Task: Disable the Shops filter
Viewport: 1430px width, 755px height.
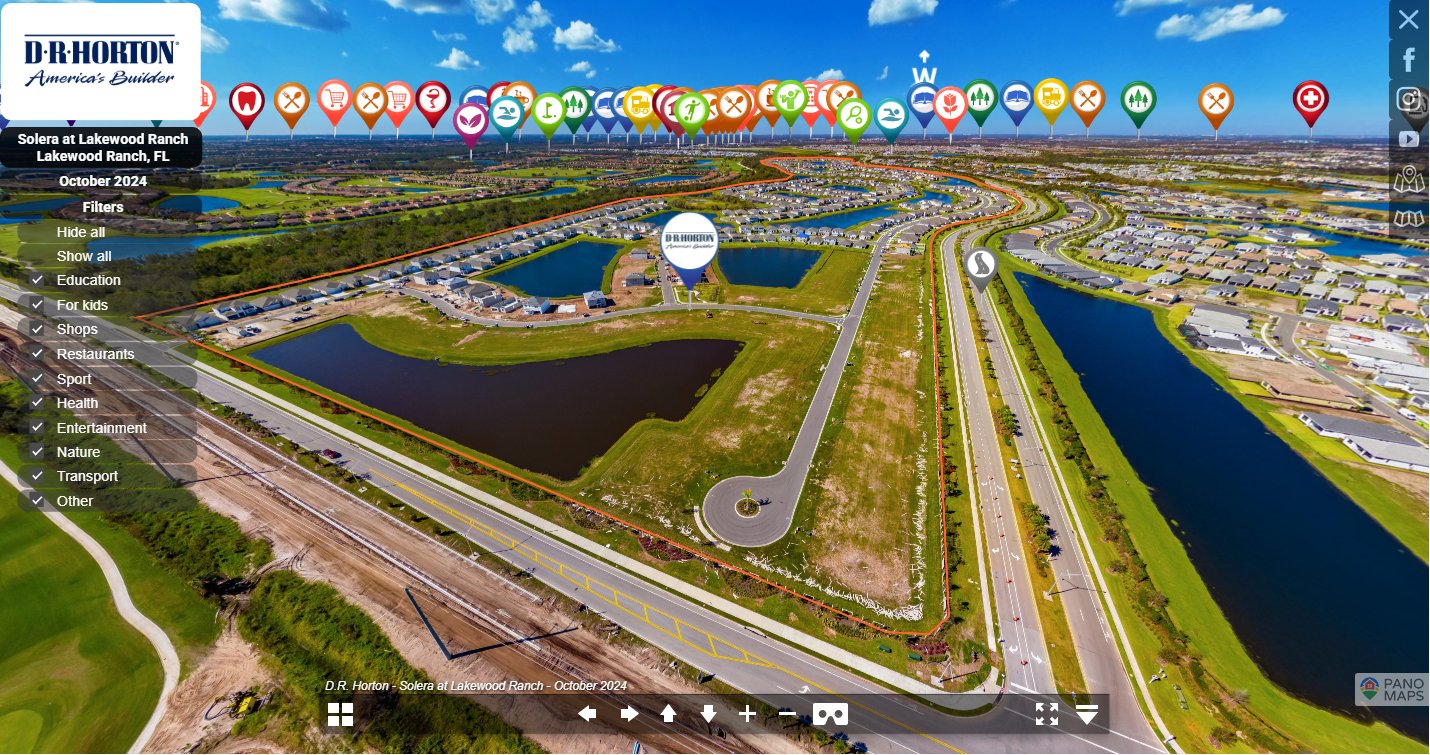Action: coord(37,329)
